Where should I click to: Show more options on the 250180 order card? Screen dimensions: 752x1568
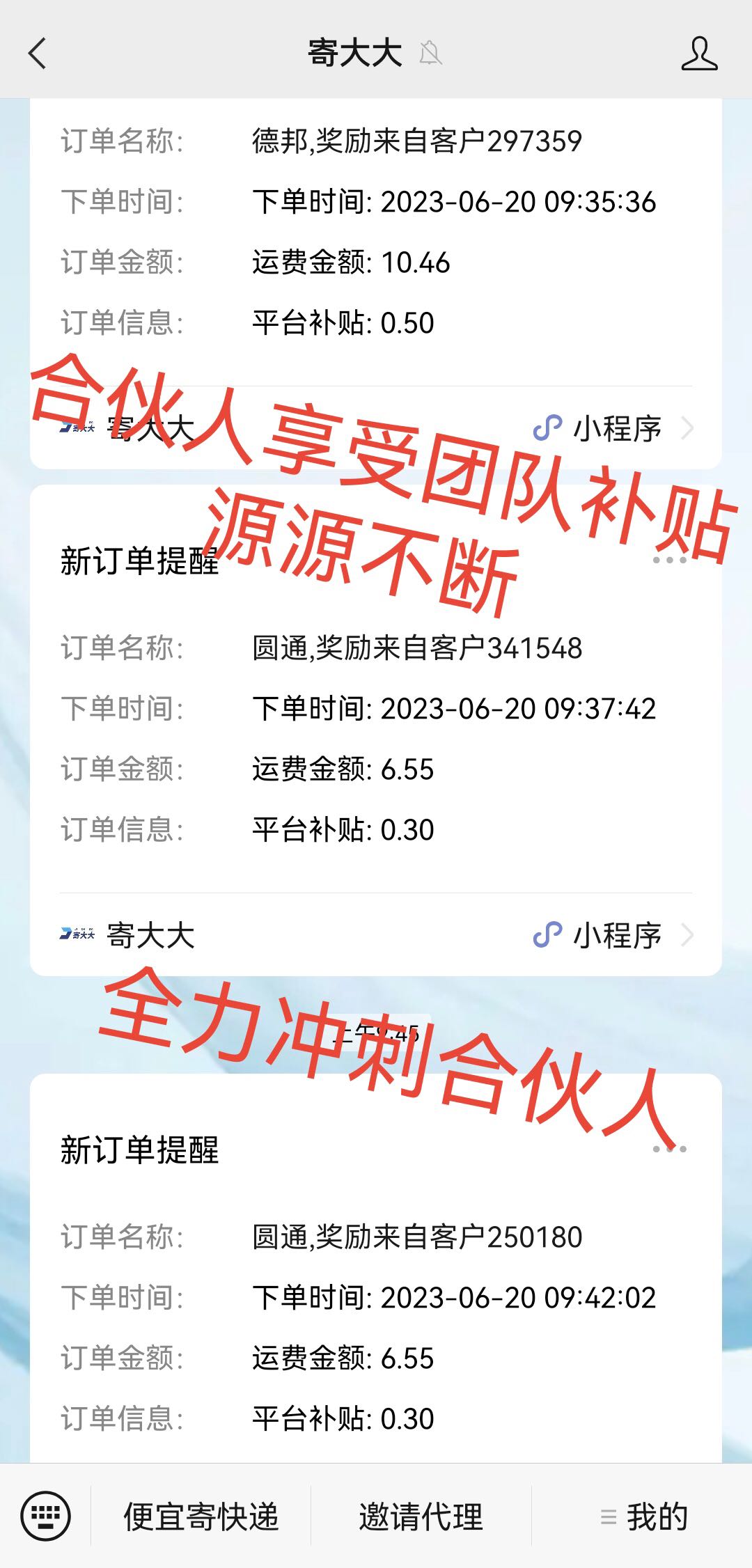pos(669,1149)
